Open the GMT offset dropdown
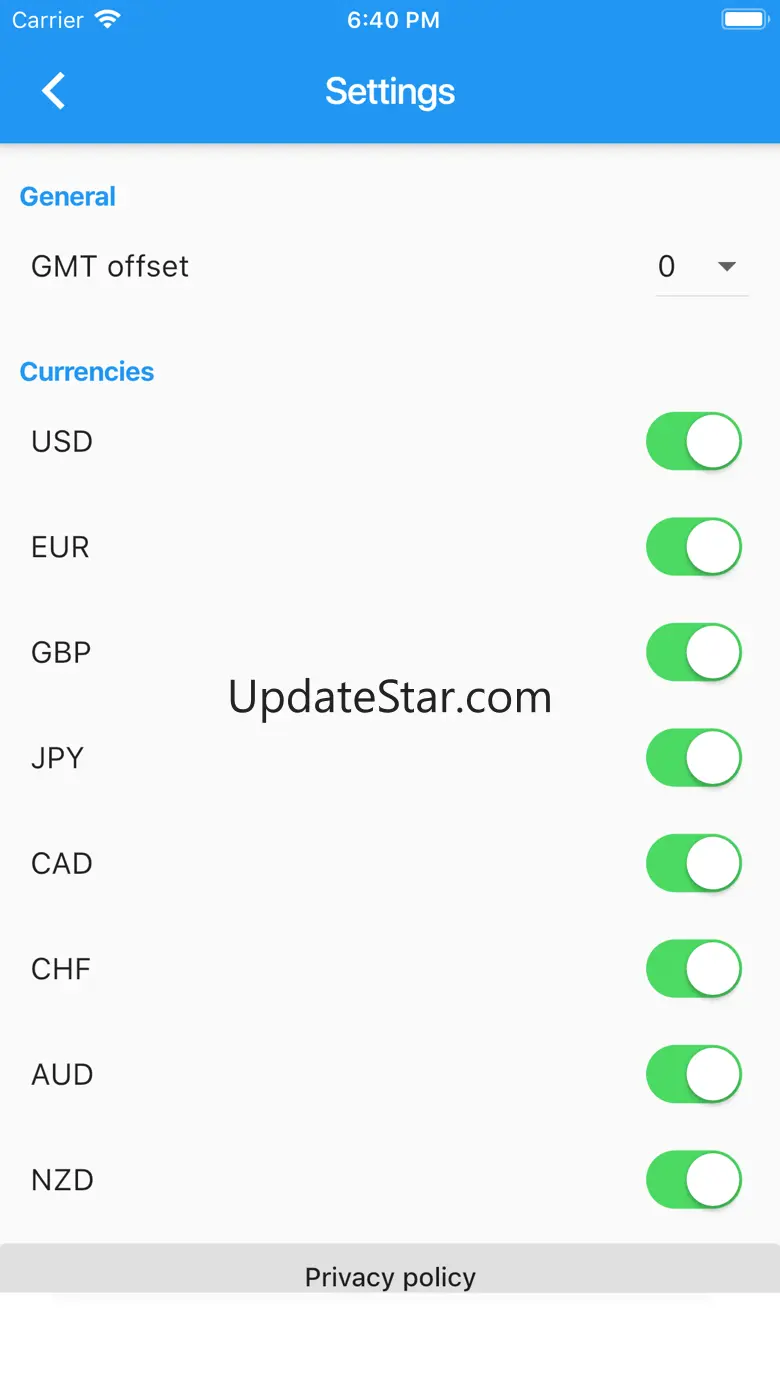This screenshot has height=1387, width=780. click(x=701, y=267)
